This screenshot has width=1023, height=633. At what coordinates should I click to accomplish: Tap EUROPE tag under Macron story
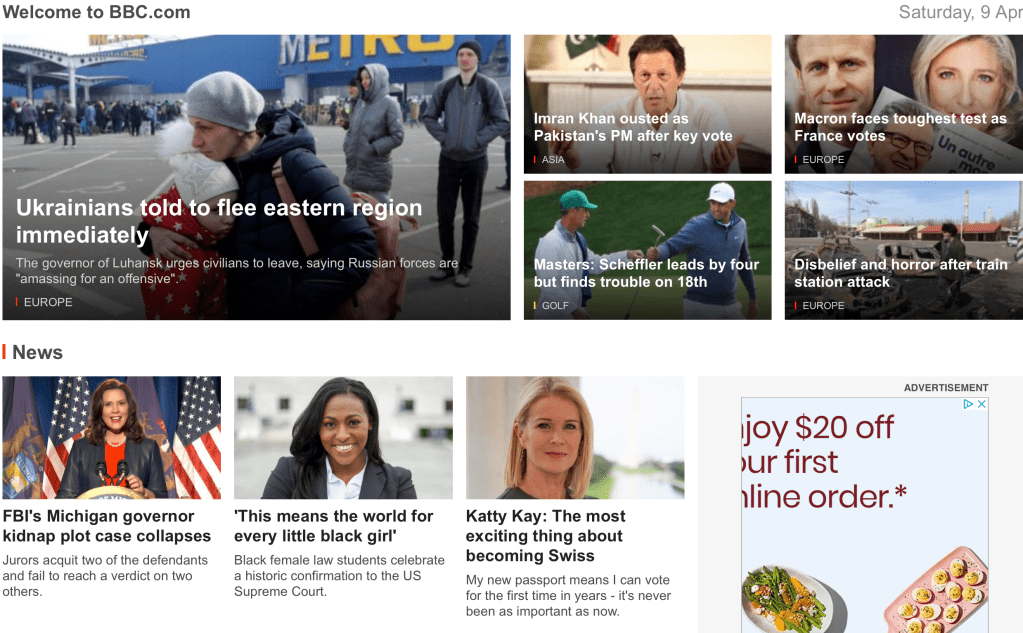tap(823, 160)
